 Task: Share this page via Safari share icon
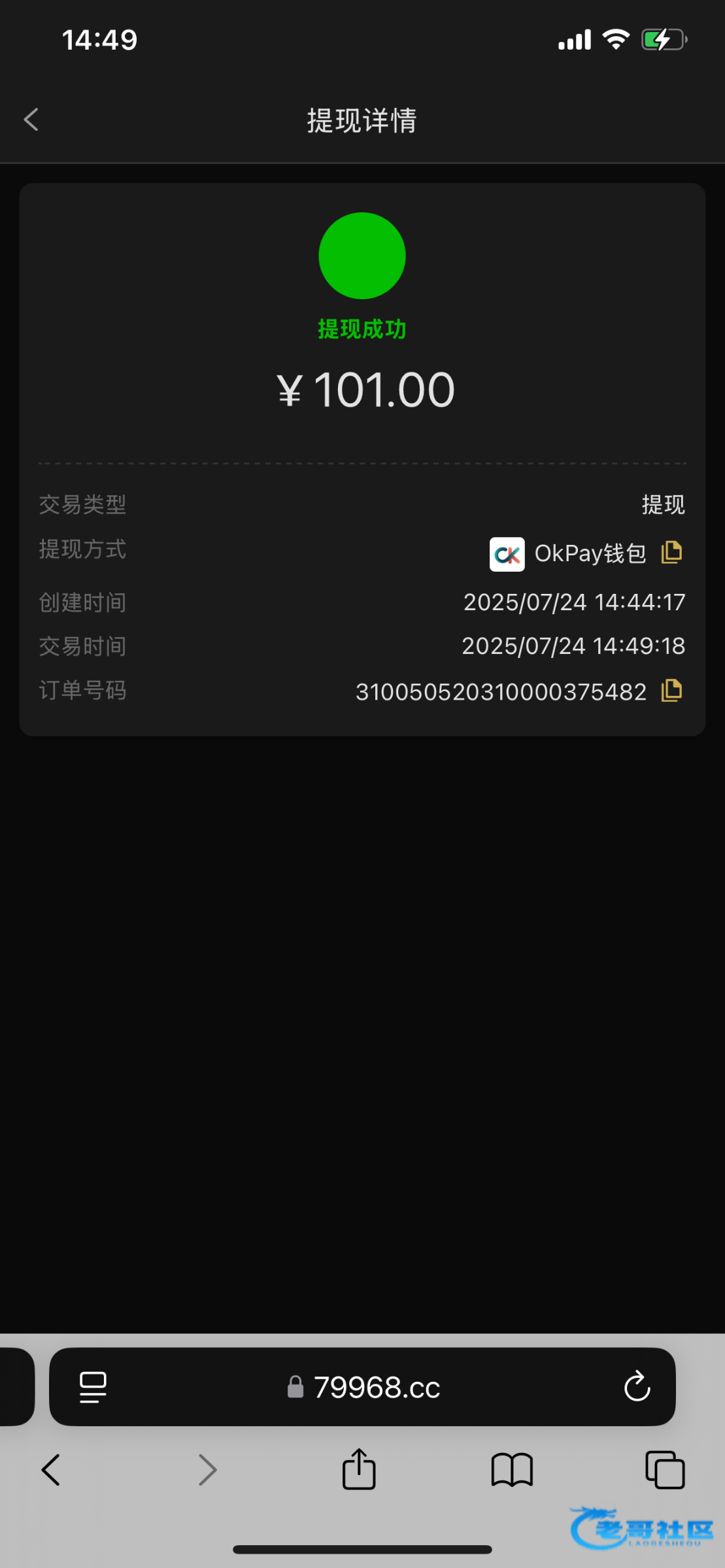click(359, 1469)
